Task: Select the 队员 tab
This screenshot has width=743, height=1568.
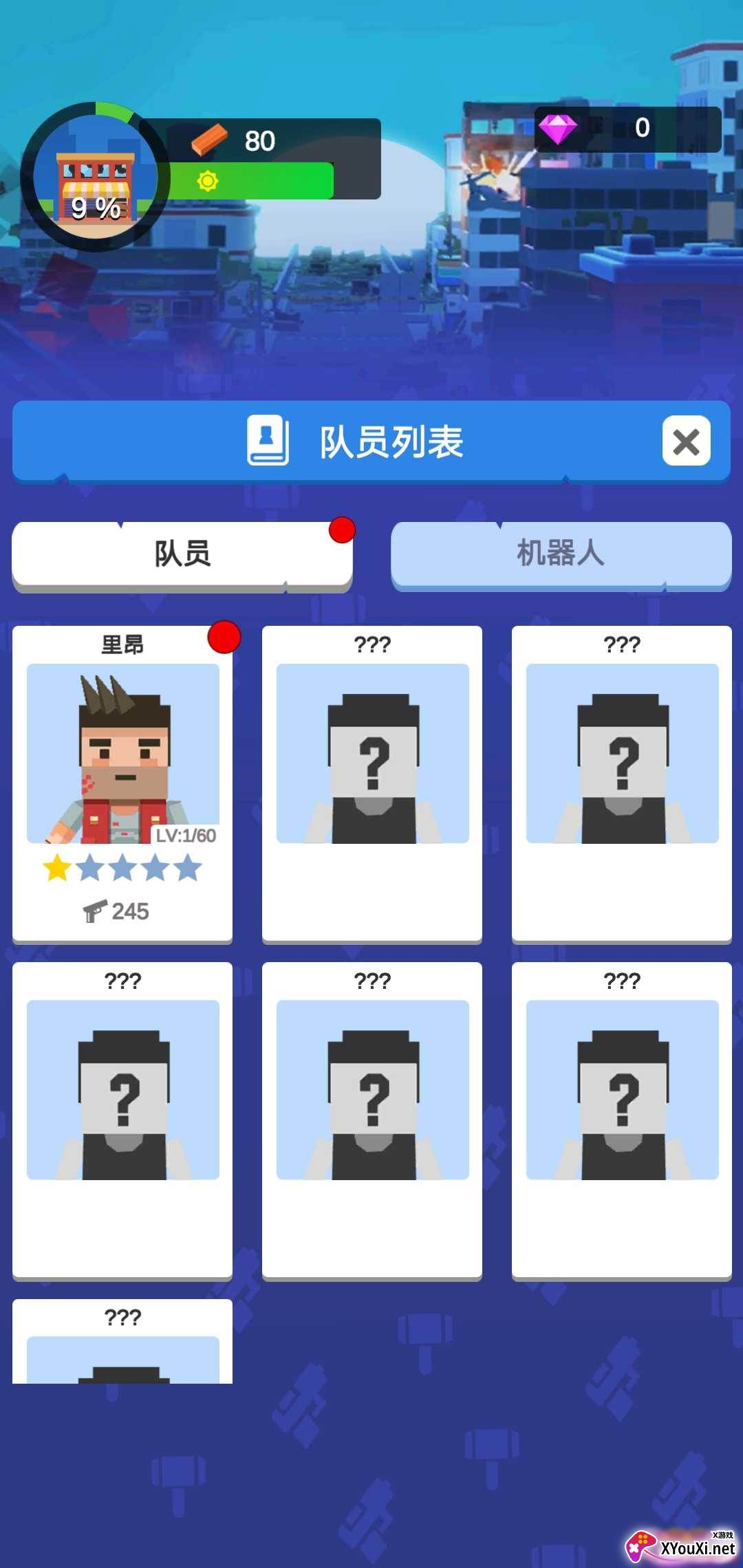Action: tap(182, 554)
